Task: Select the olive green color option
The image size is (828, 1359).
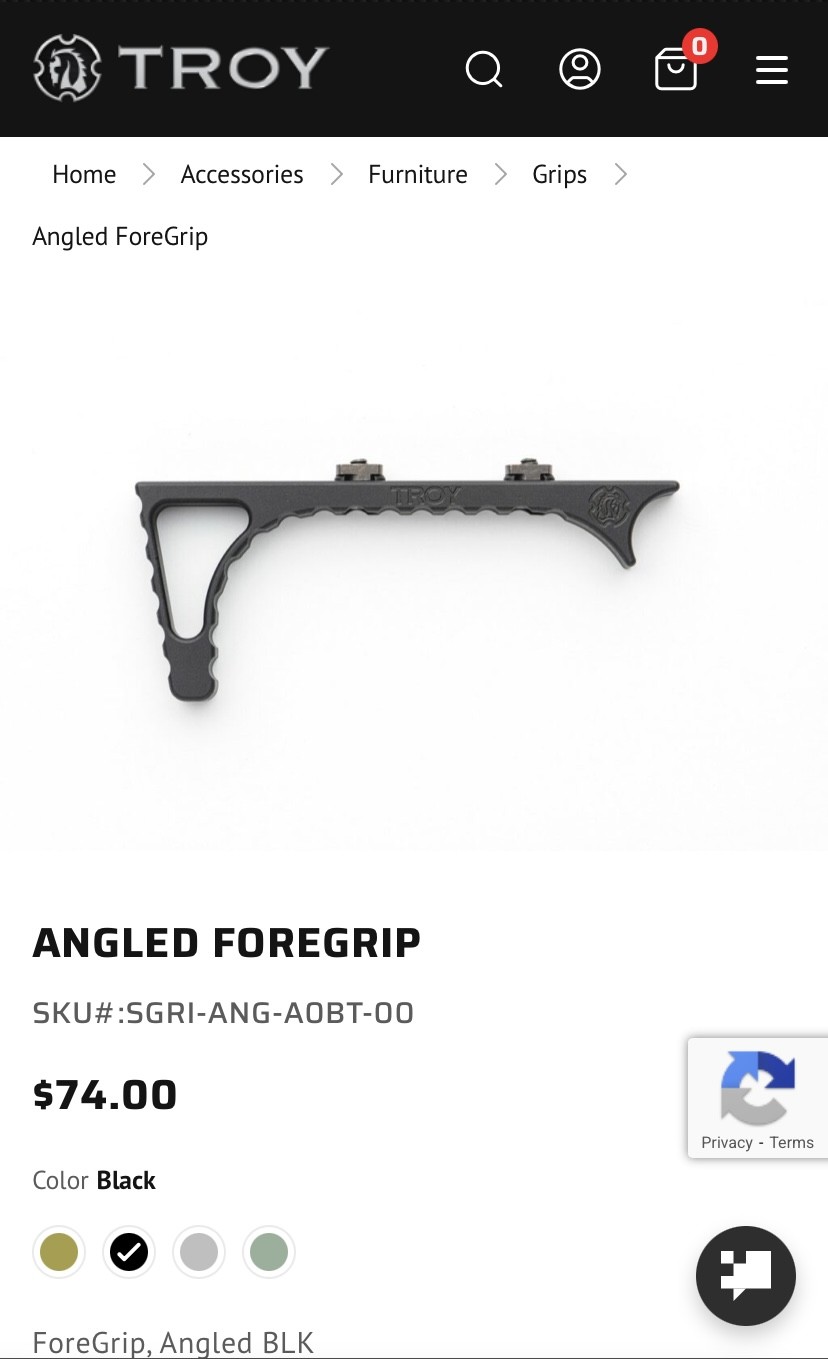Action: (x=58, y=1251)
